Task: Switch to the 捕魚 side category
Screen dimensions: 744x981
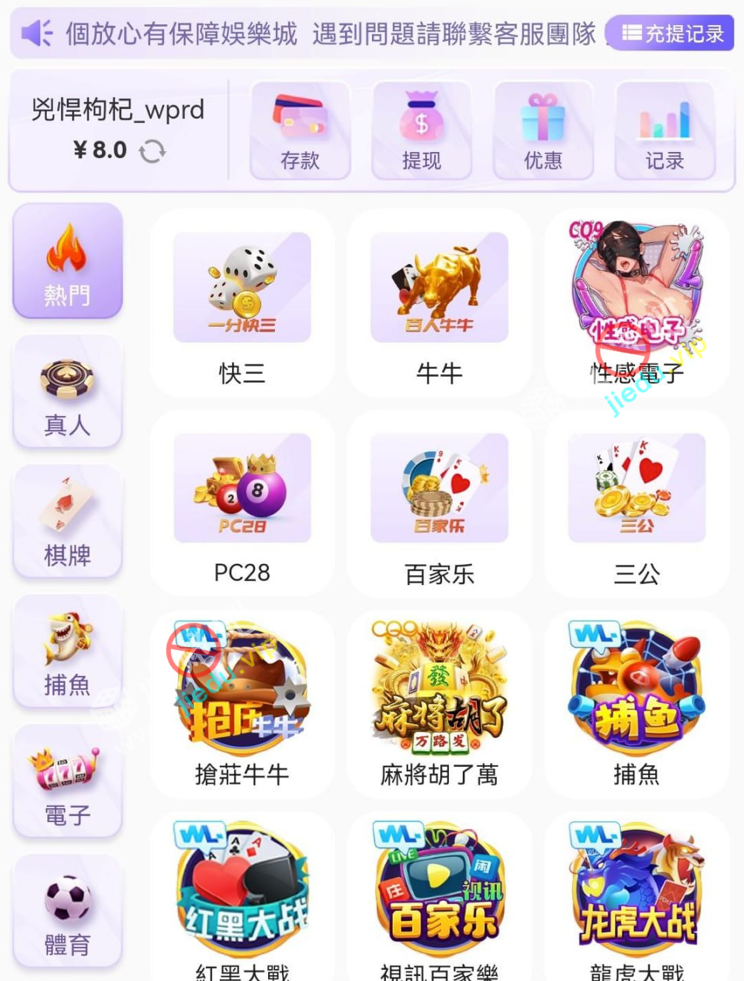Action: coord(67,652)
